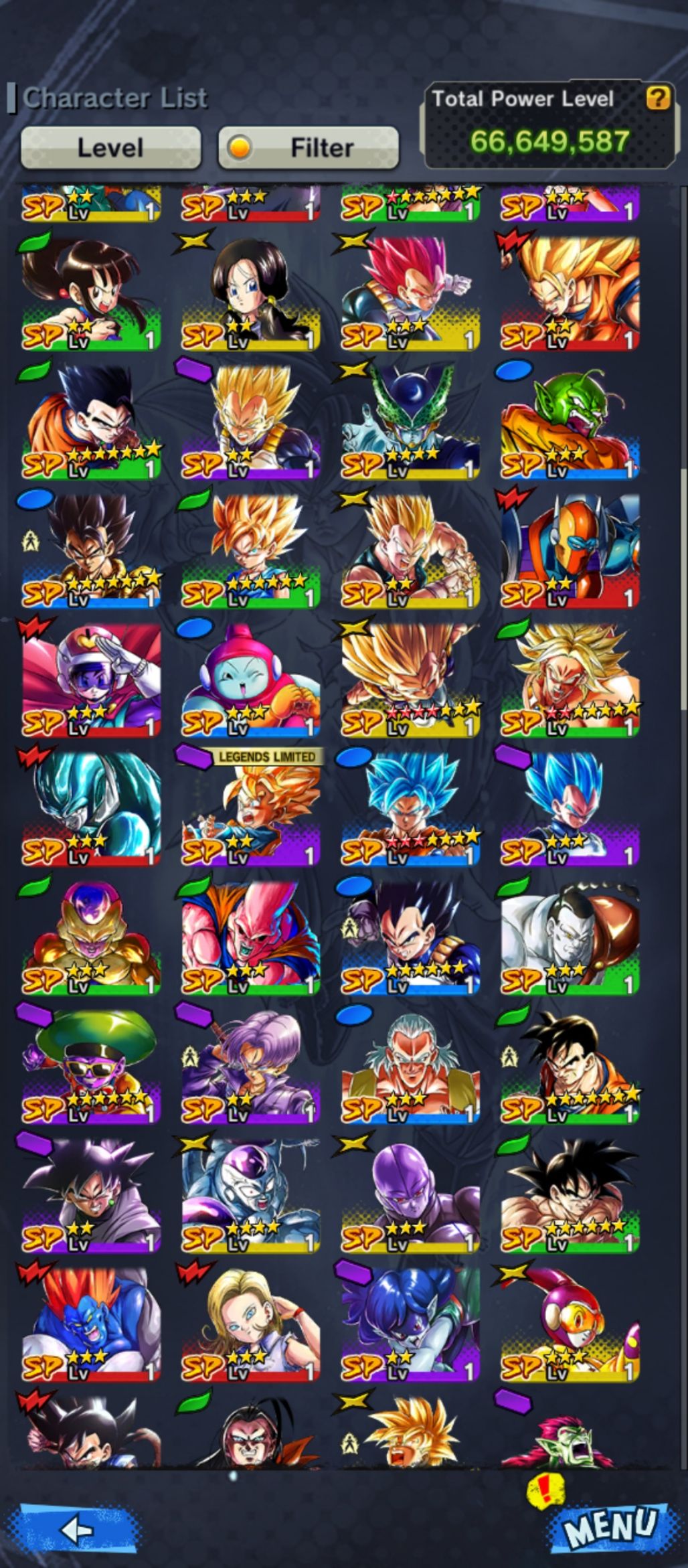The width and height of the screenshot is (688, 1568).
Task: Select the blonde Android 18 character card
Action: 250,1324
